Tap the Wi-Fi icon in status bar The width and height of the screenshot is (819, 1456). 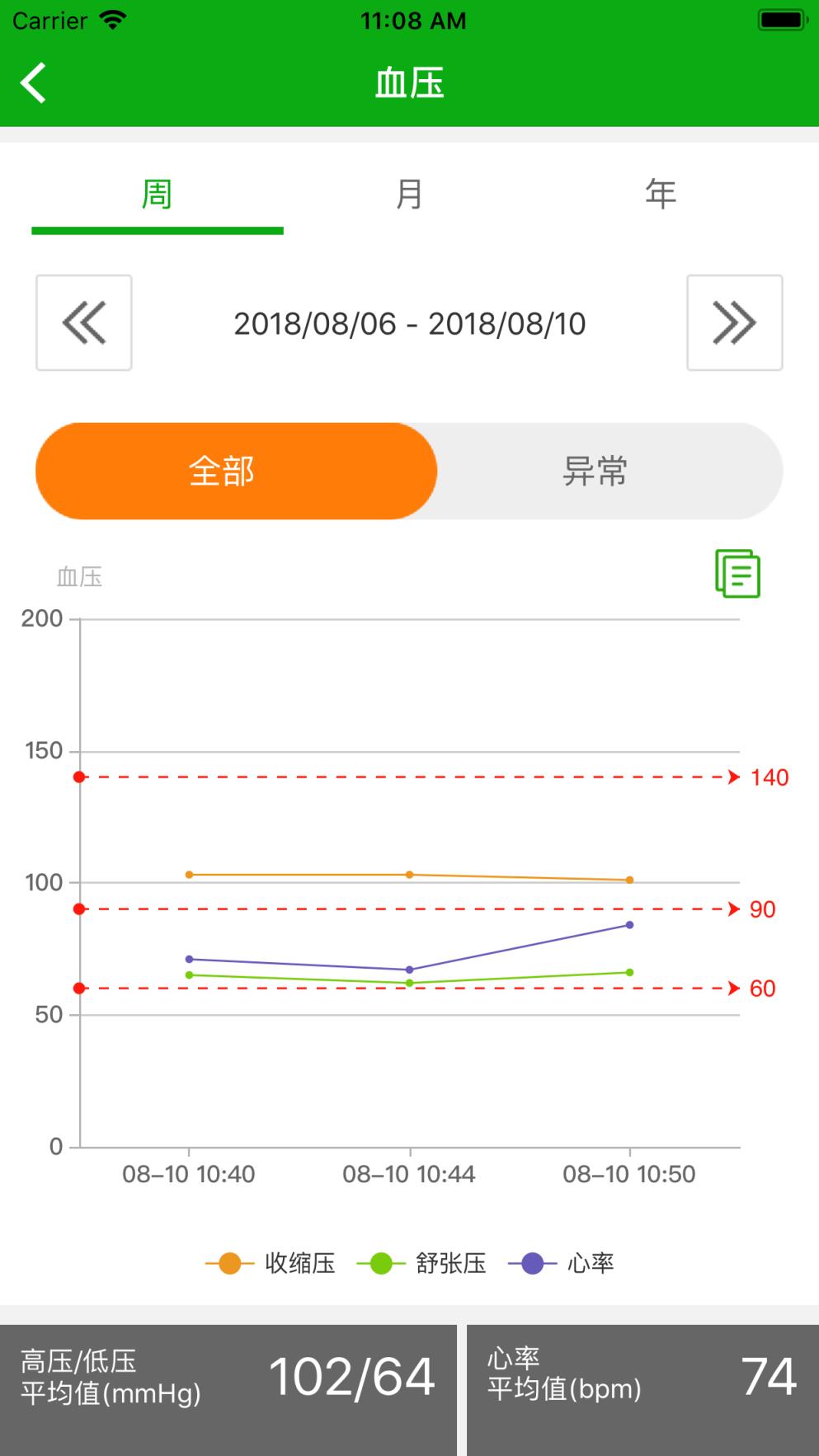[111, 18]
